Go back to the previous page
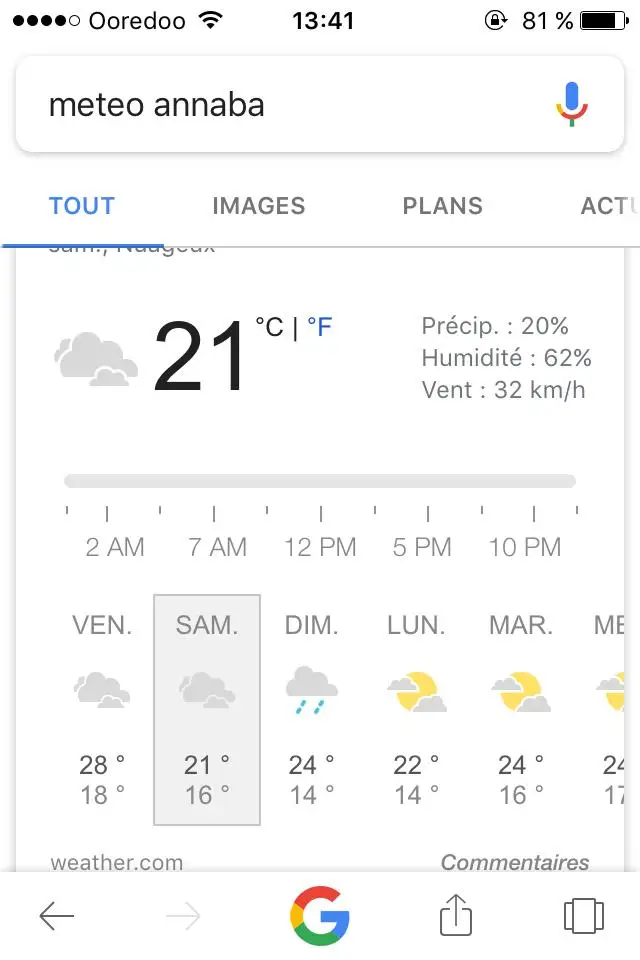Viewport: 640px width, 960px height. (56, 916)
